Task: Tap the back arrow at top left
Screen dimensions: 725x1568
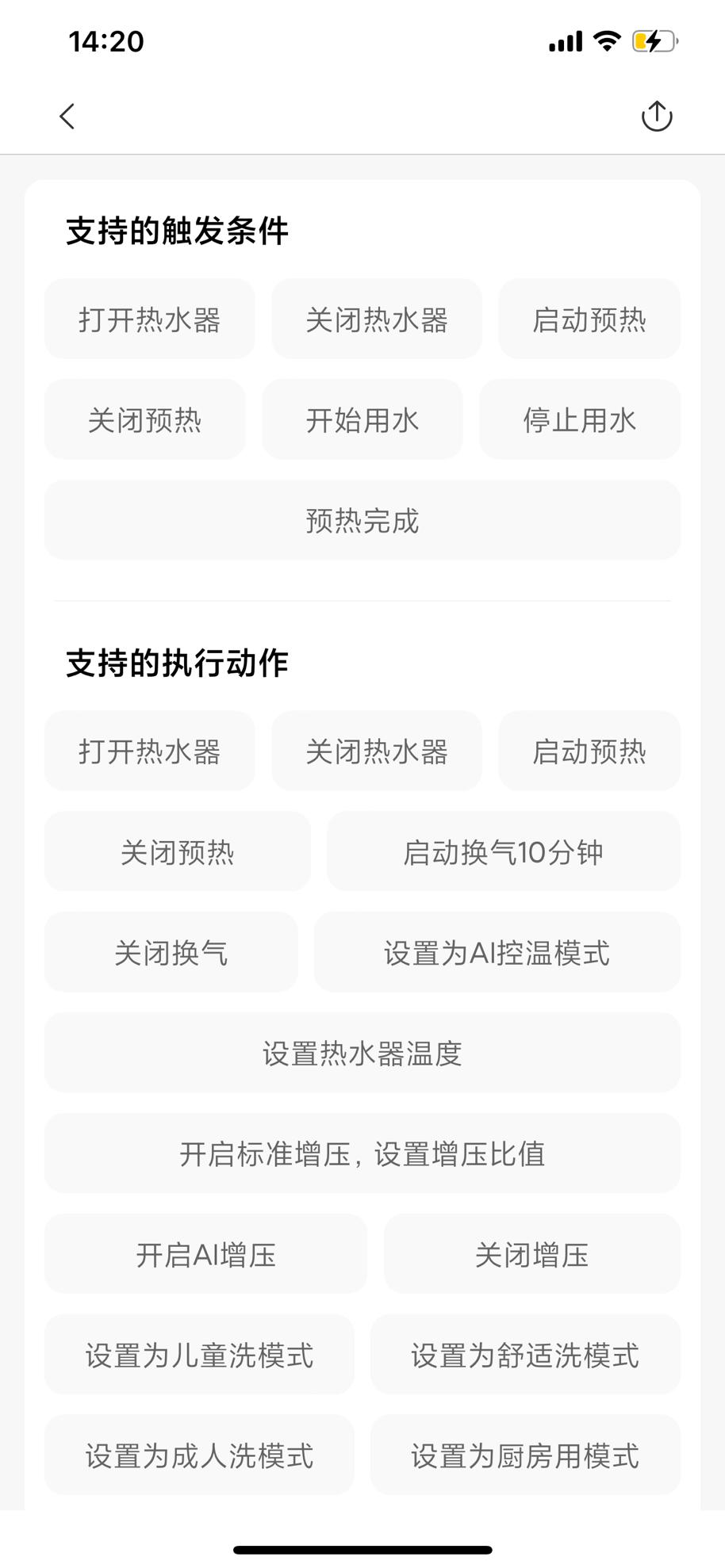Action: point(67,116)
